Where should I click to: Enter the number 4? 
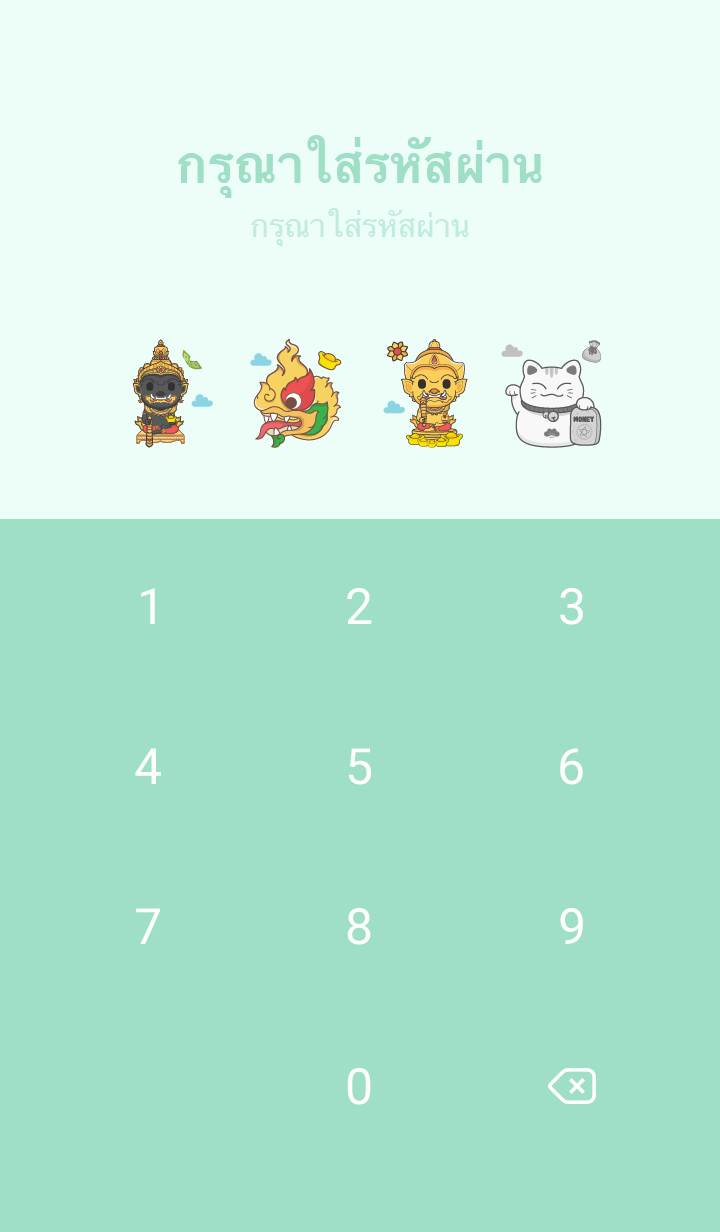[148, 767]
